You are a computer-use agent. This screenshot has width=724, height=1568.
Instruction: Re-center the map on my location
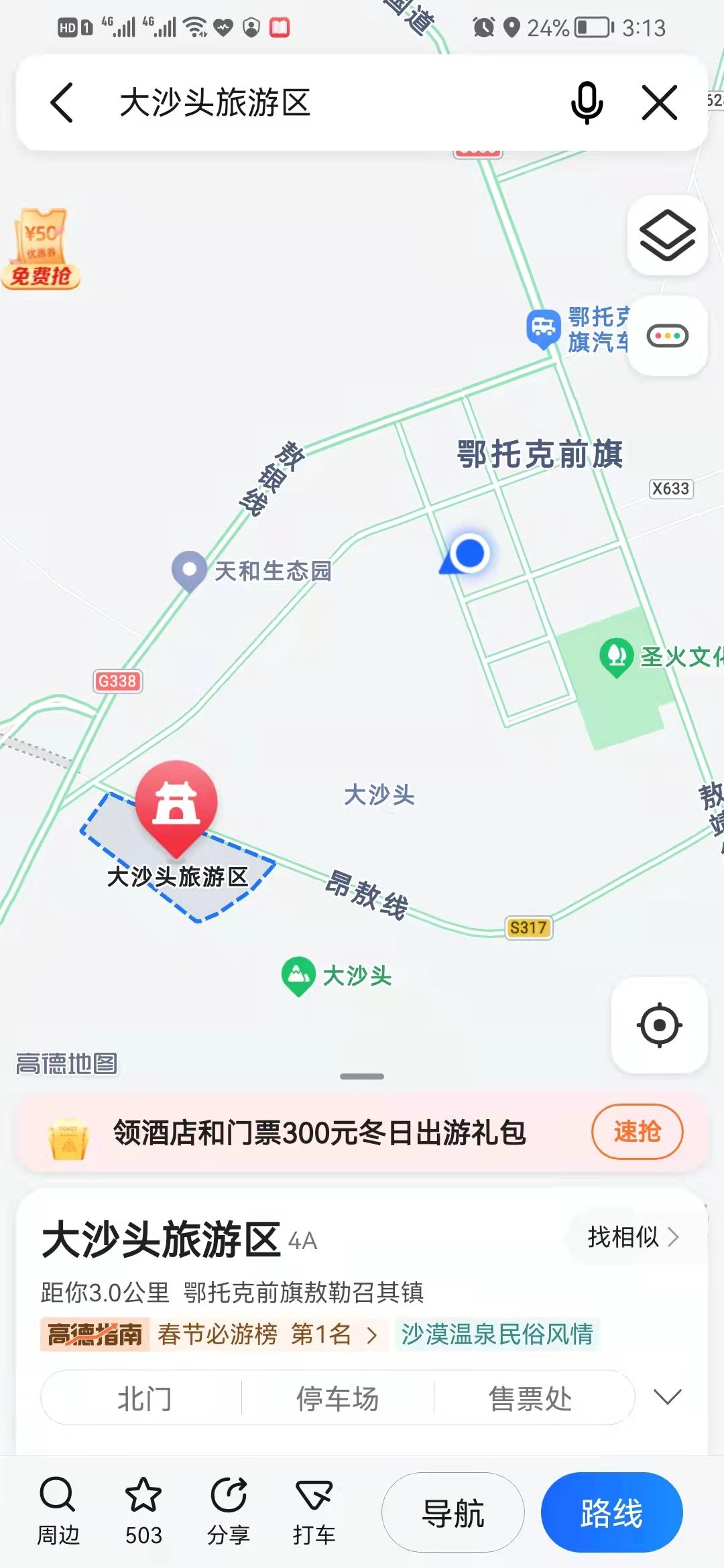tap(659, 1025)
